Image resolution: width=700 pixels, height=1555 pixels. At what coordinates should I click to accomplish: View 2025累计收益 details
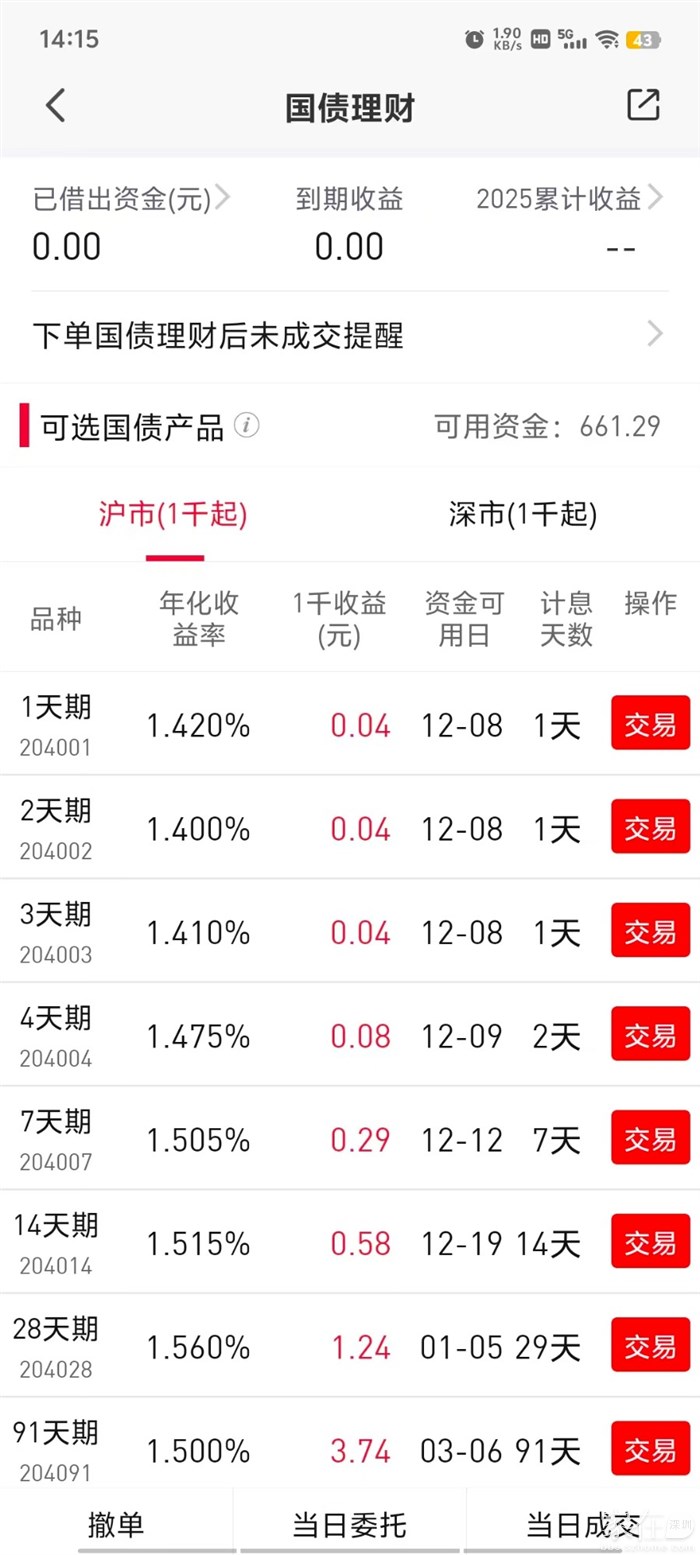click(x=569, y=199)
